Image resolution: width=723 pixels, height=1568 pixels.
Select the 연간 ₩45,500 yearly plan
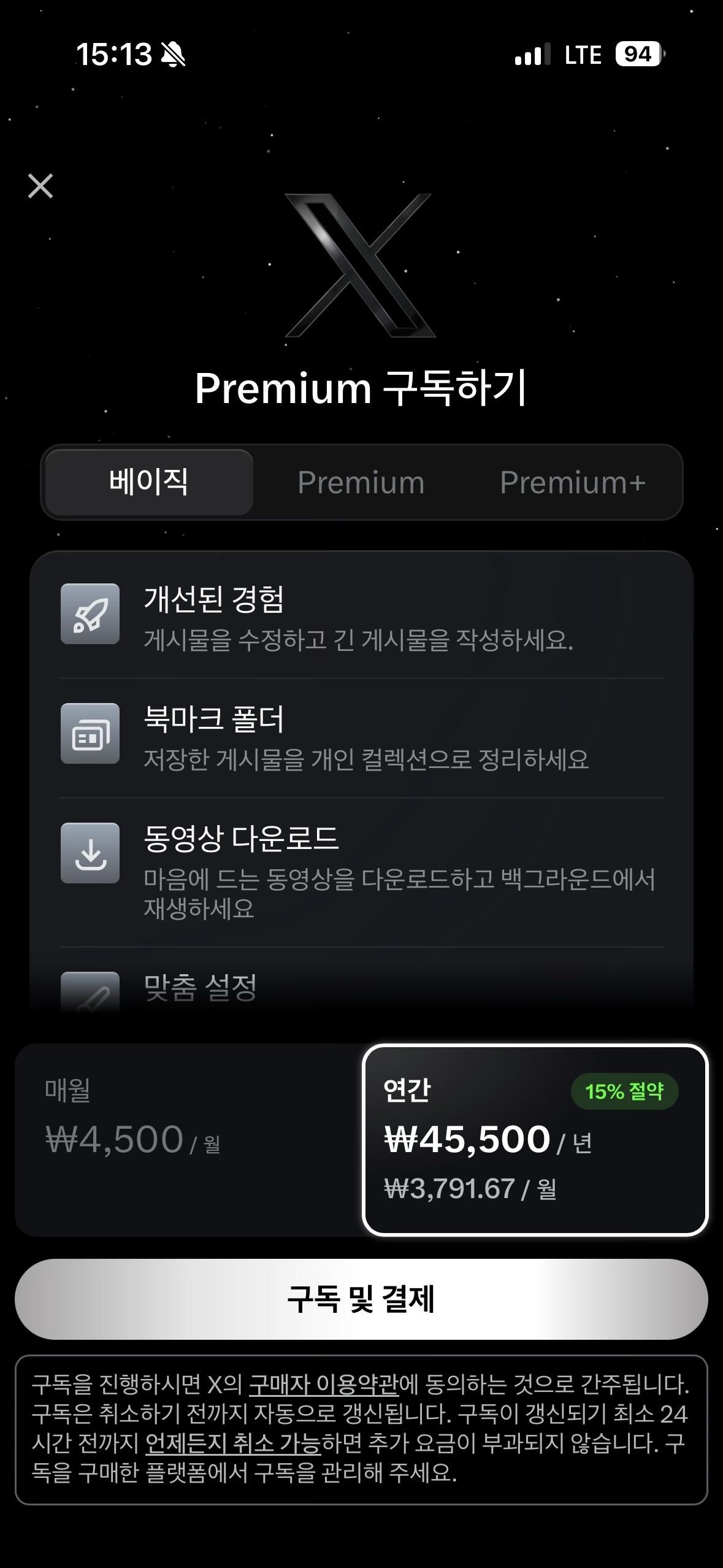coord(535,1140)
